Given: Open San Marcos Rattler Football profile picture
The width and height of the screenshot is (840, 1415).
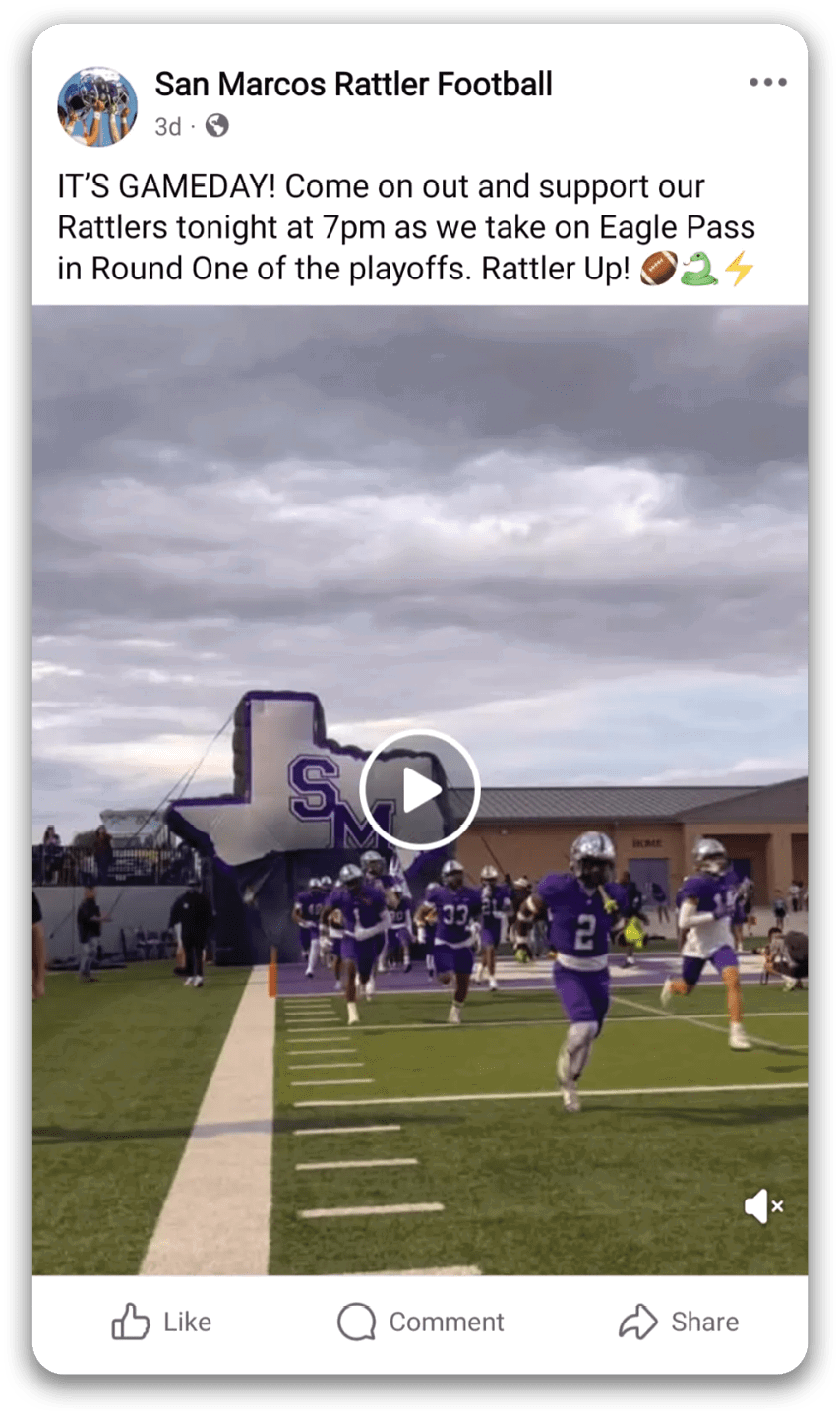Looking at the screenshot, I should pyautogui.click(x=97, y=106).
